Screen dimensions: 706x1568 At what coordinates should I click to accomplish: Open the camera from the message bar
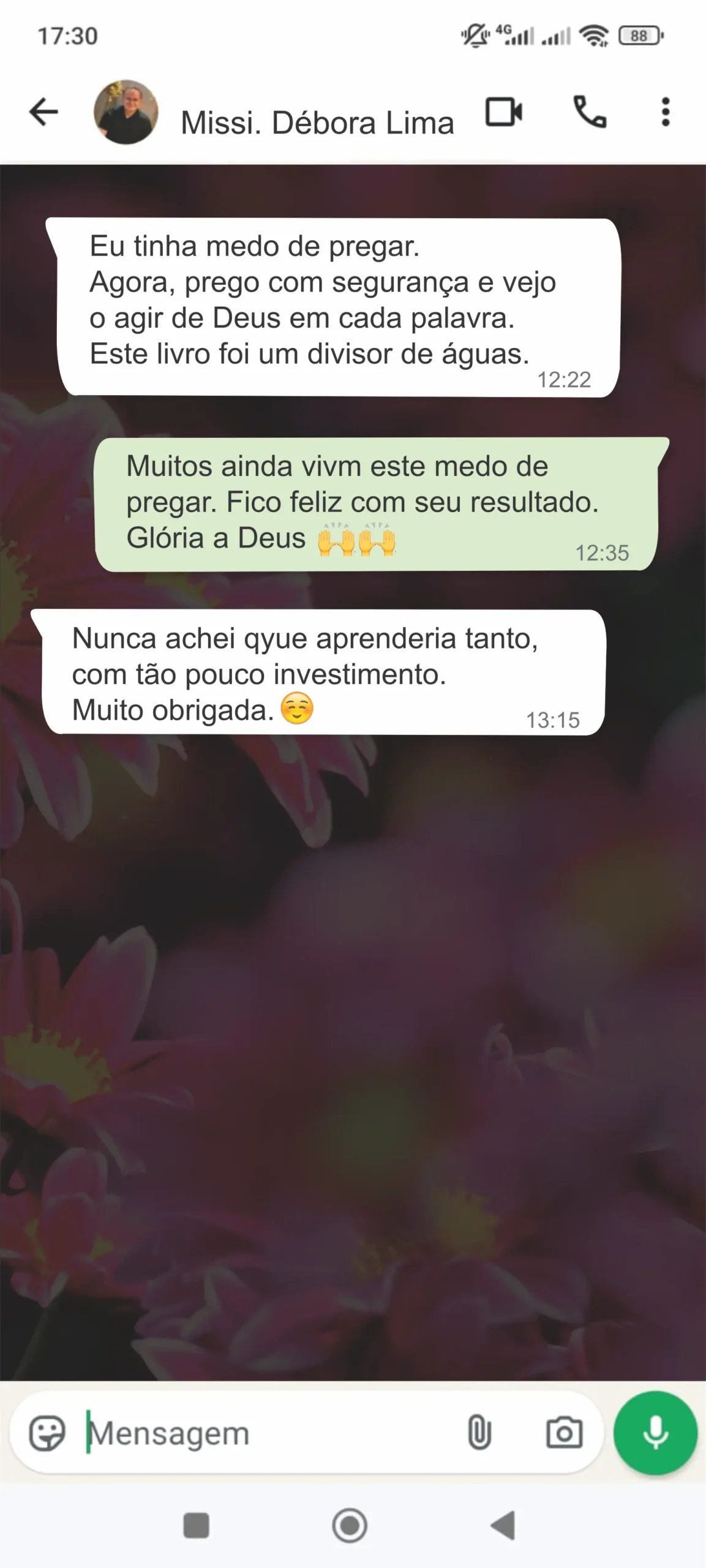coord(564,1433)
